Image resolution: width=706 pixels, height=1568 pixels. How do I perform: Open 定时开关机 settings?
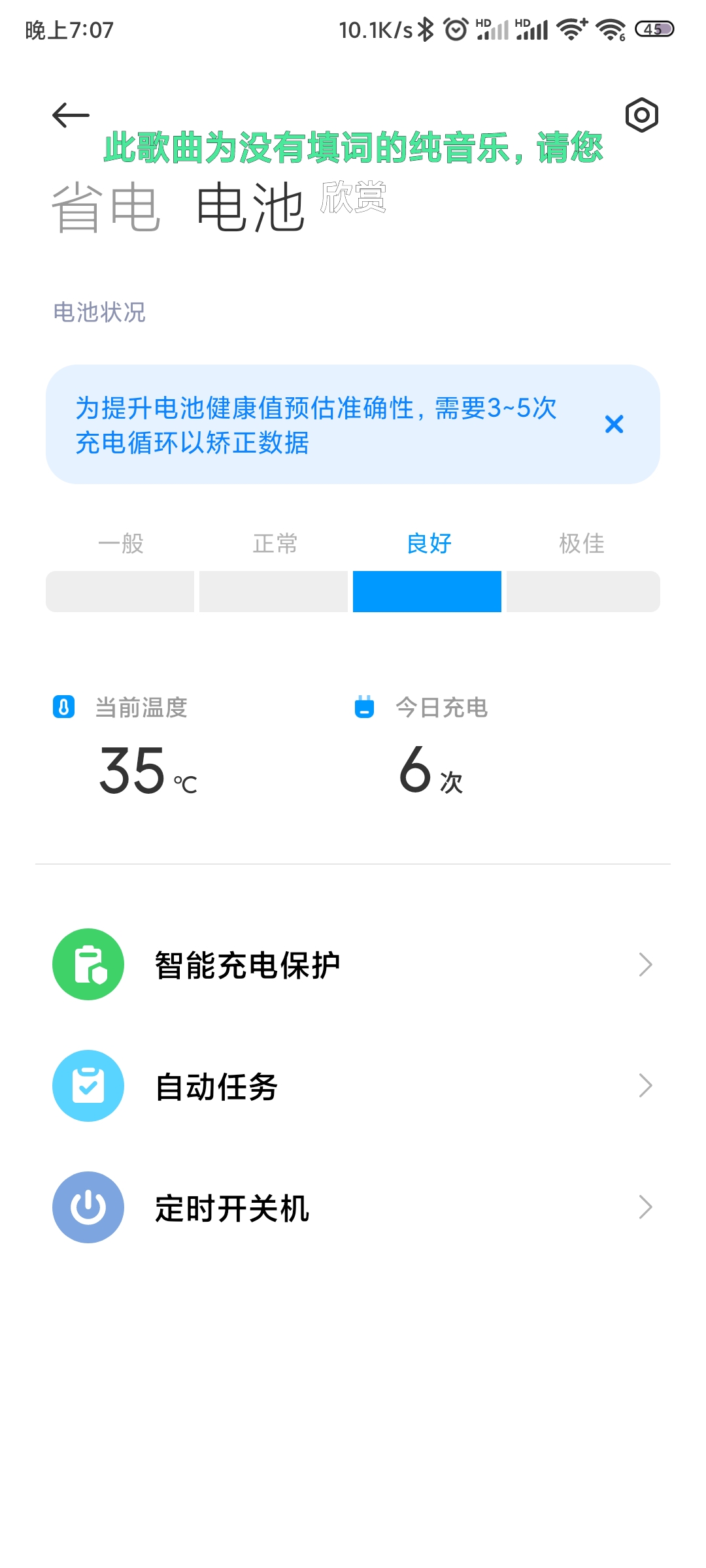[x=353, y=1207]
